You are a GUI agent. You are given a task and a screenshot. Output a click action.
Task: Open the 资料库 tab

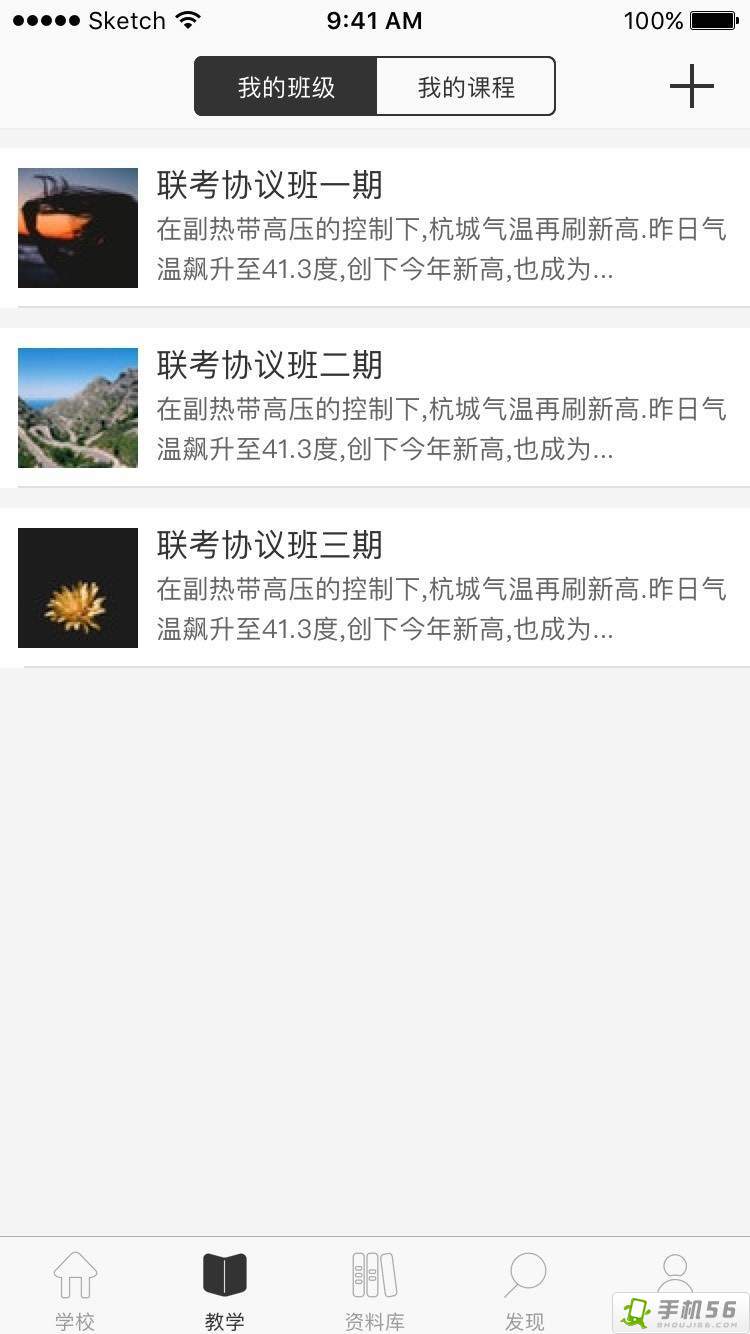[375, 1290]
